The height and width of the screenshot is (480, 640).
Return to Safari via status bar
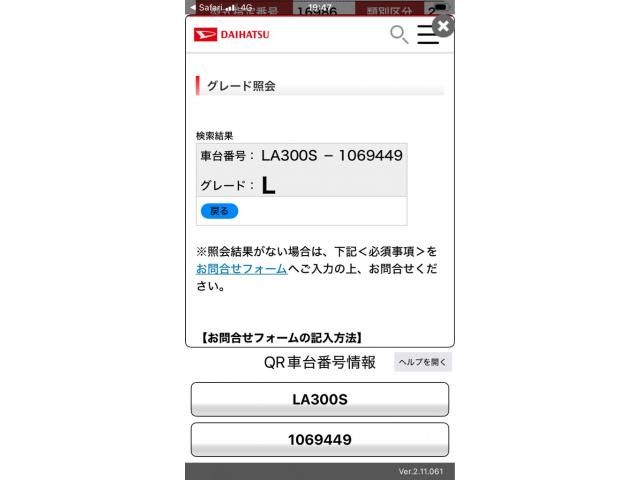click(207, 6)
